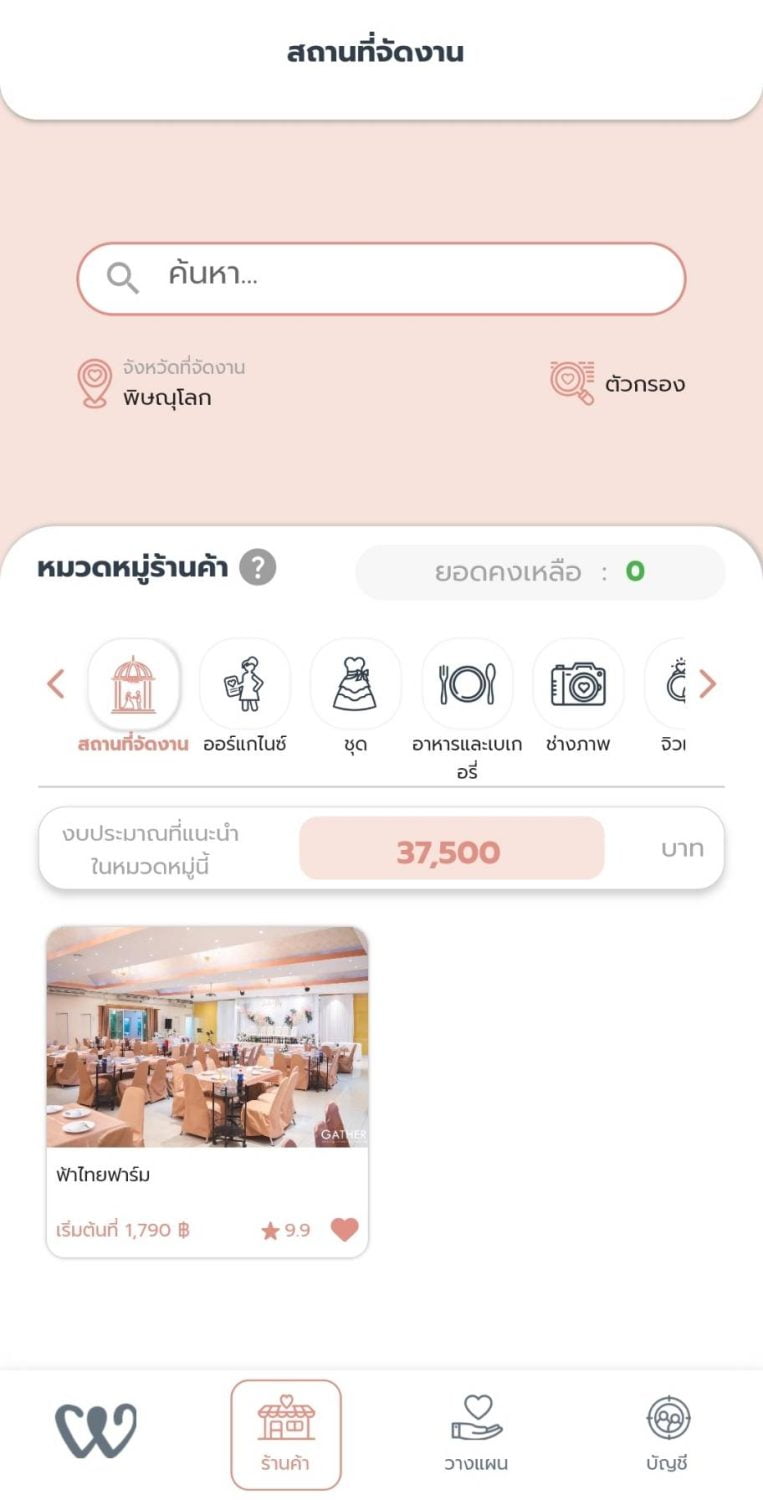Image resolution: width=763 pixels, height=1500 pixels.
Task: Select the อาหารและเบเกอรี่ category
Action: click(x=467, y=686)
